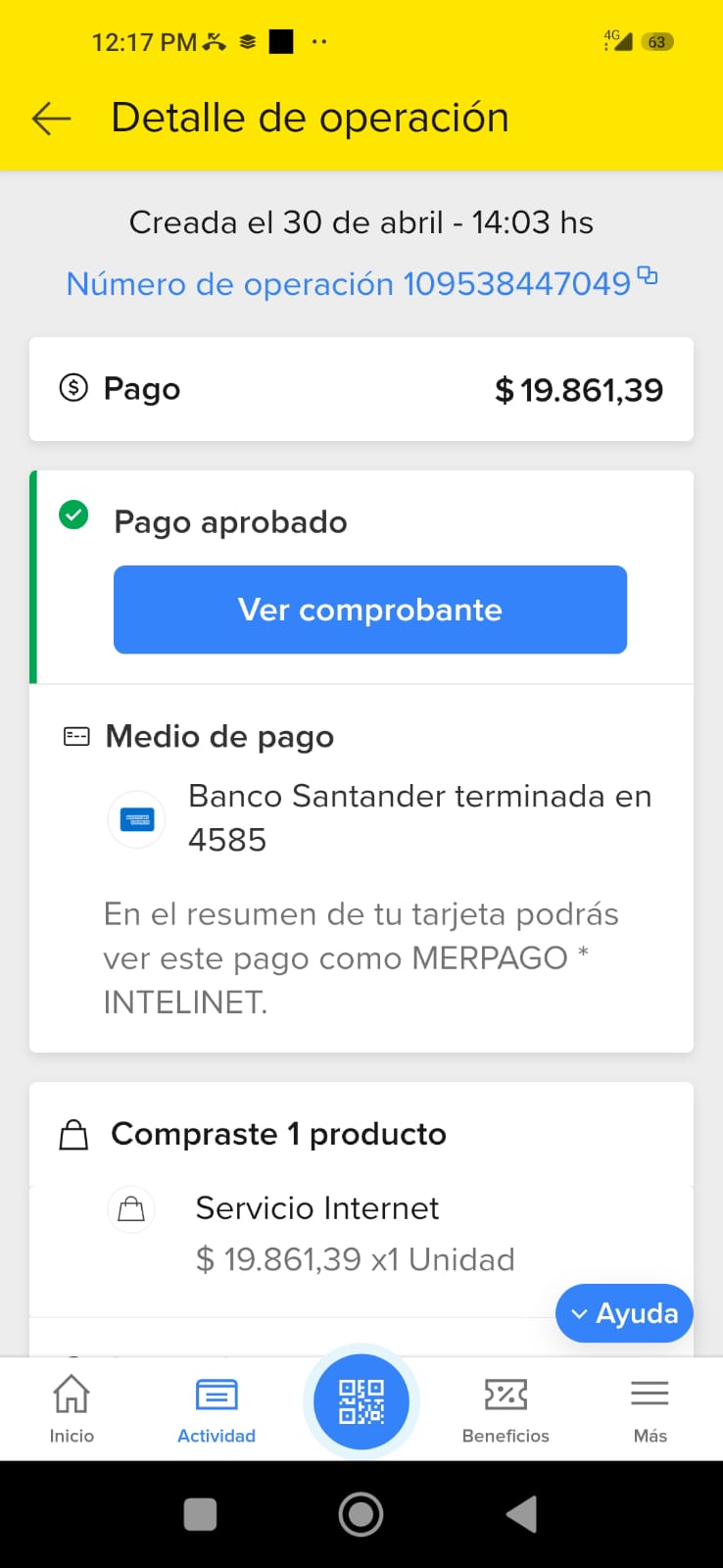Open recent apps from navigation bar

[200, 1514]
